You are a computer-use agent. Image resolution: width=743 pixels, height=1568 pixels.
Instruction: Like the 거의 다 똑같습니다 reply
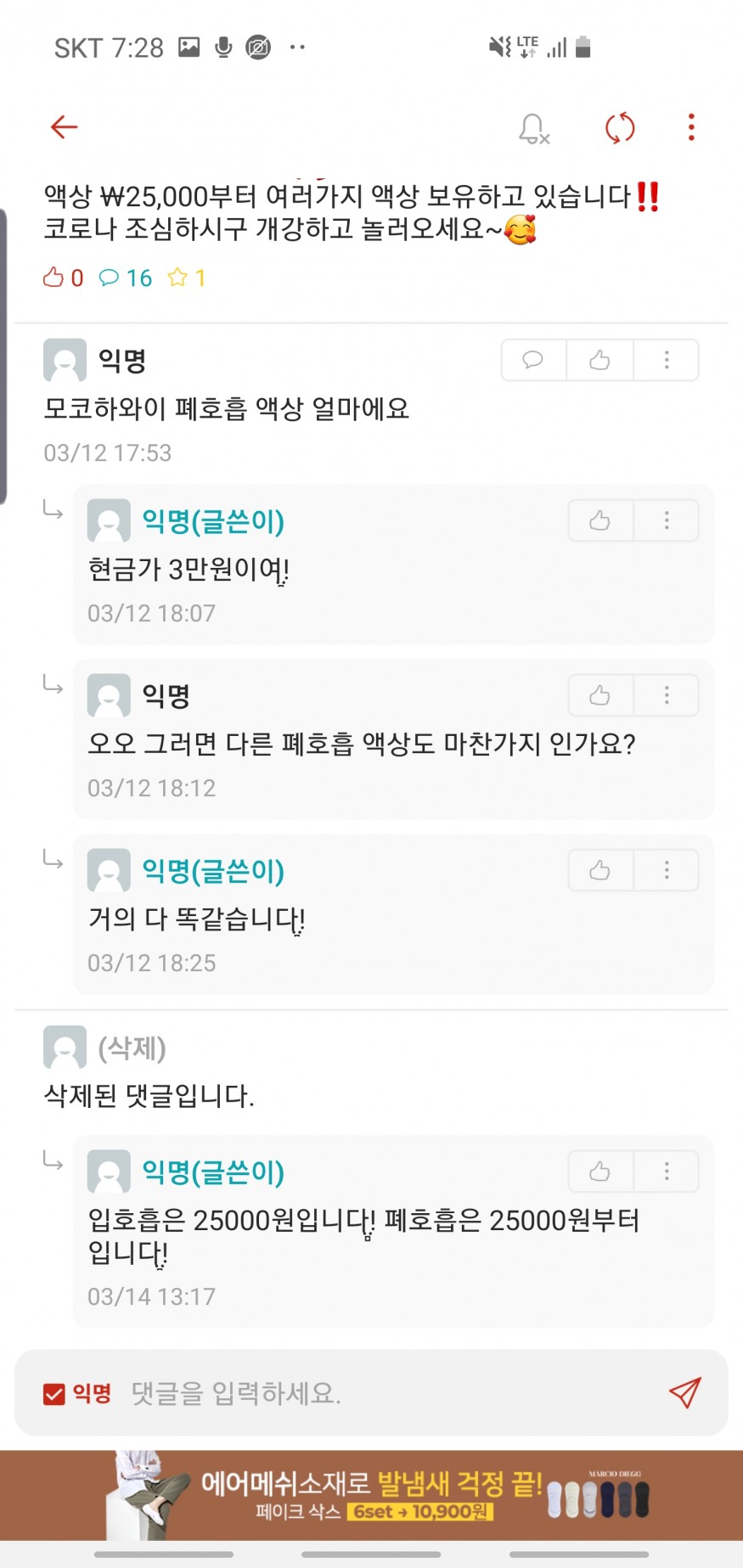tap(599, 870)
